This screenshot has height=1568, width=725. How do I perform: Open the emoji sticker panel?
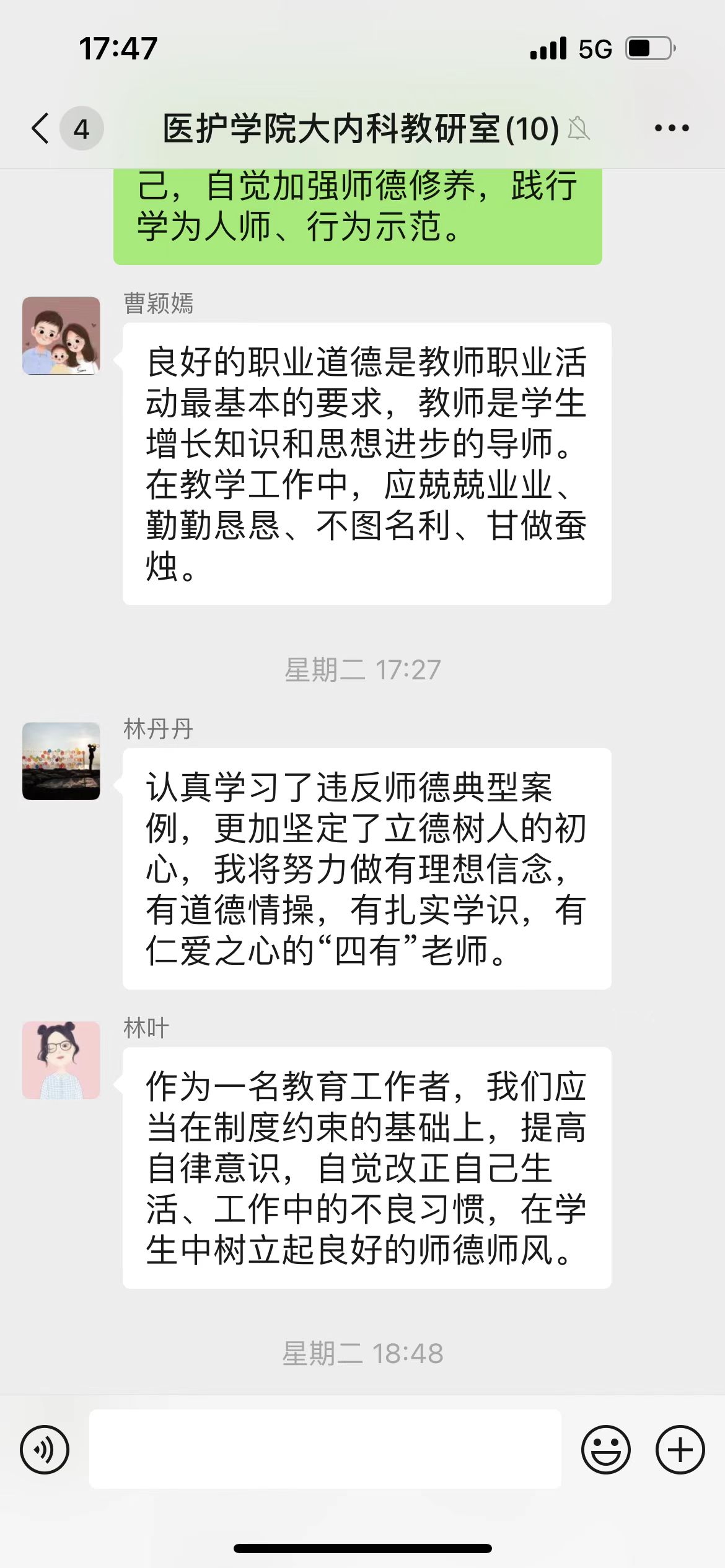605,1450
